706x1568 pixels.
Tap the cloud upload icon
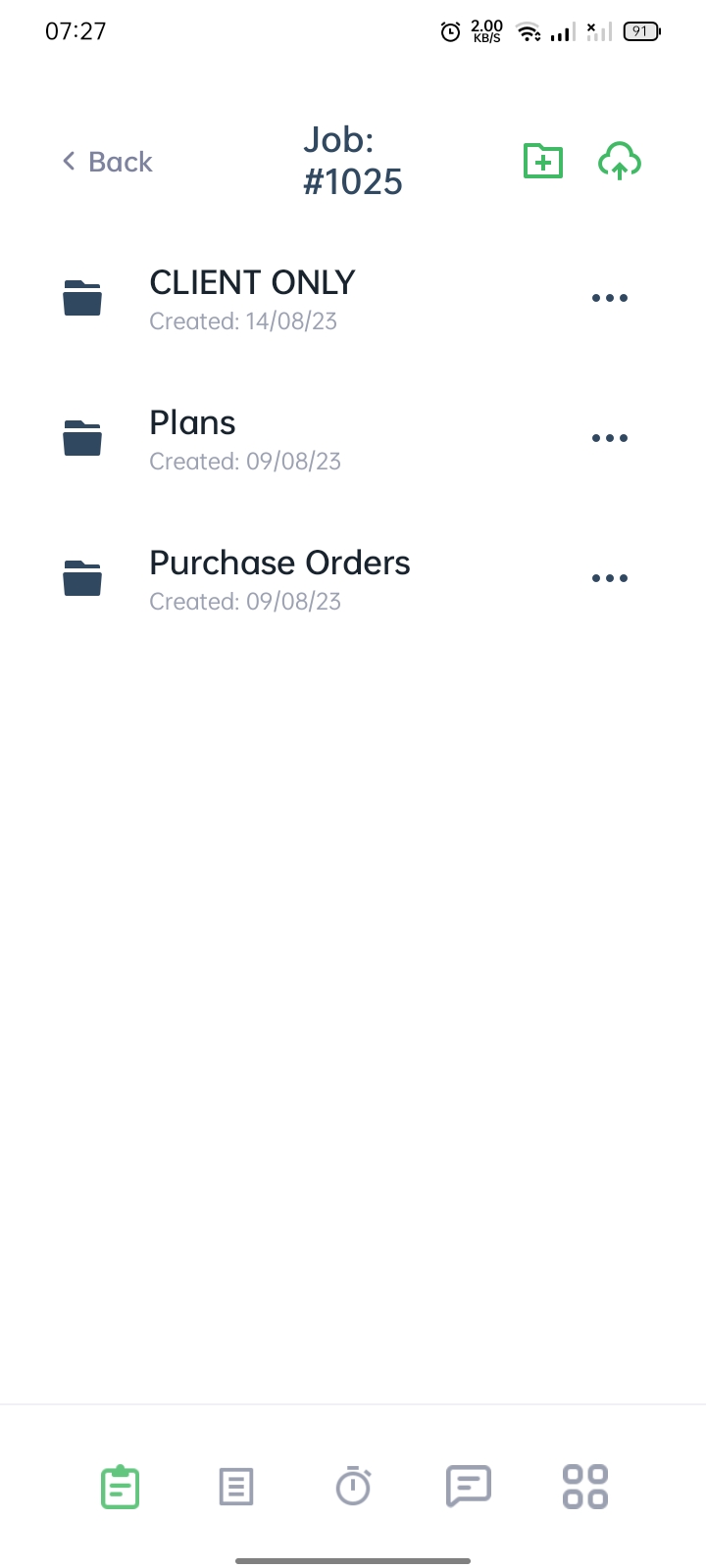click(x=620, y=162)
